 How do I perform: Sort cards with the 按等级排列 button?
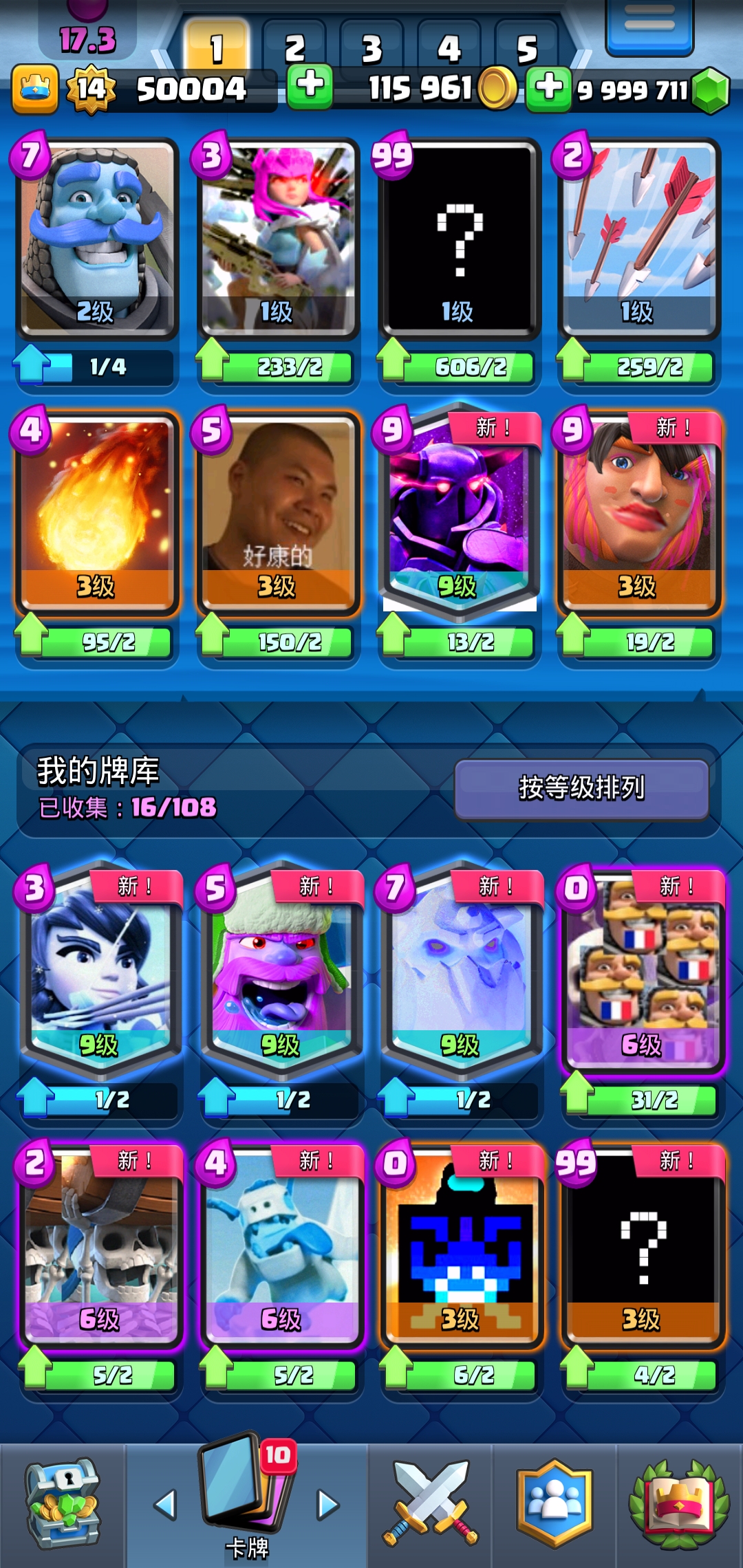pos(581,789)
